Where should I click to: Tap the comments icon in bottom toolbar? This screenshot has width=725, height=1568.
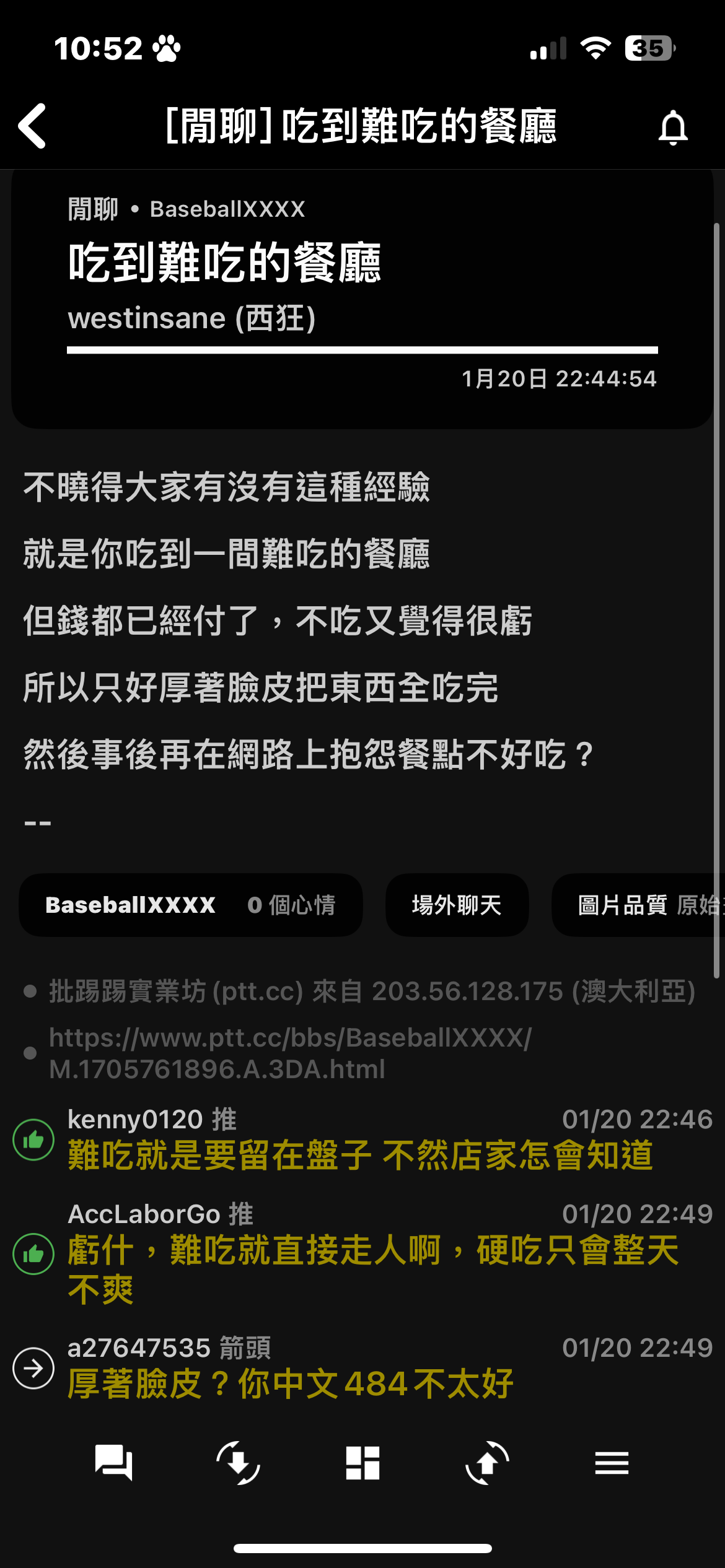(113, 1463)
